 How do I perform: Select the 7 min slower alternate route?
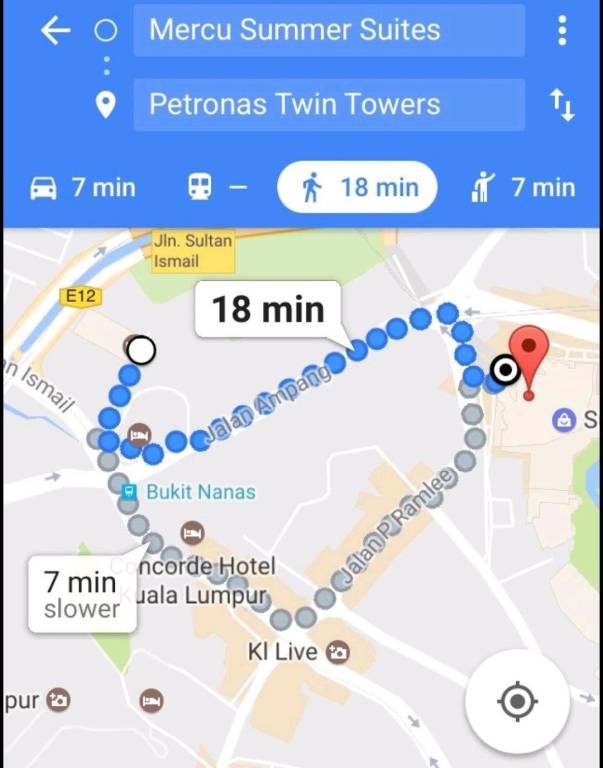[81, 593]
